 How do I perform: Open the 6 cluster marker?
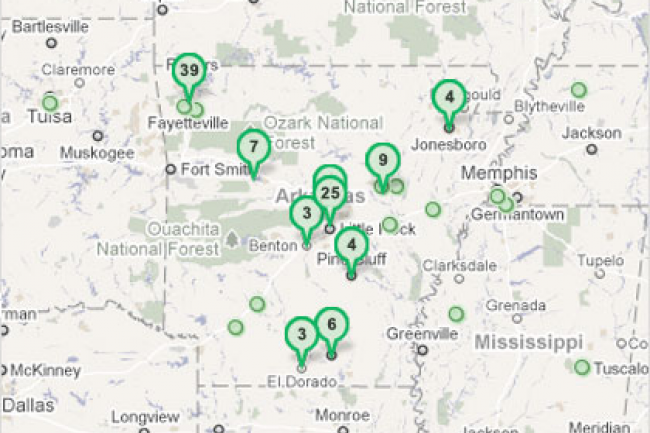click(331, 324)
